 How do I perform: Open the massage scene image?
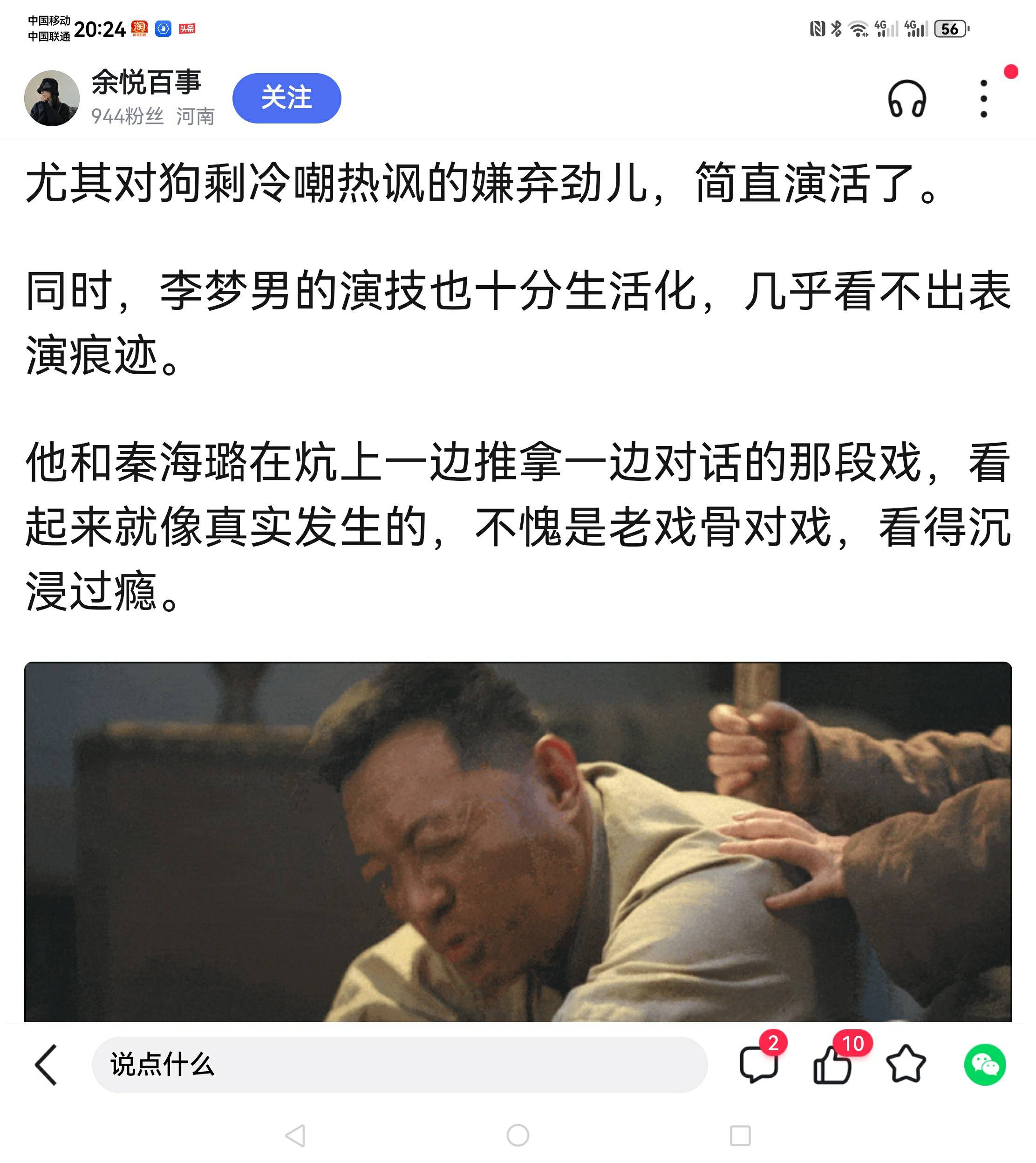518,841
